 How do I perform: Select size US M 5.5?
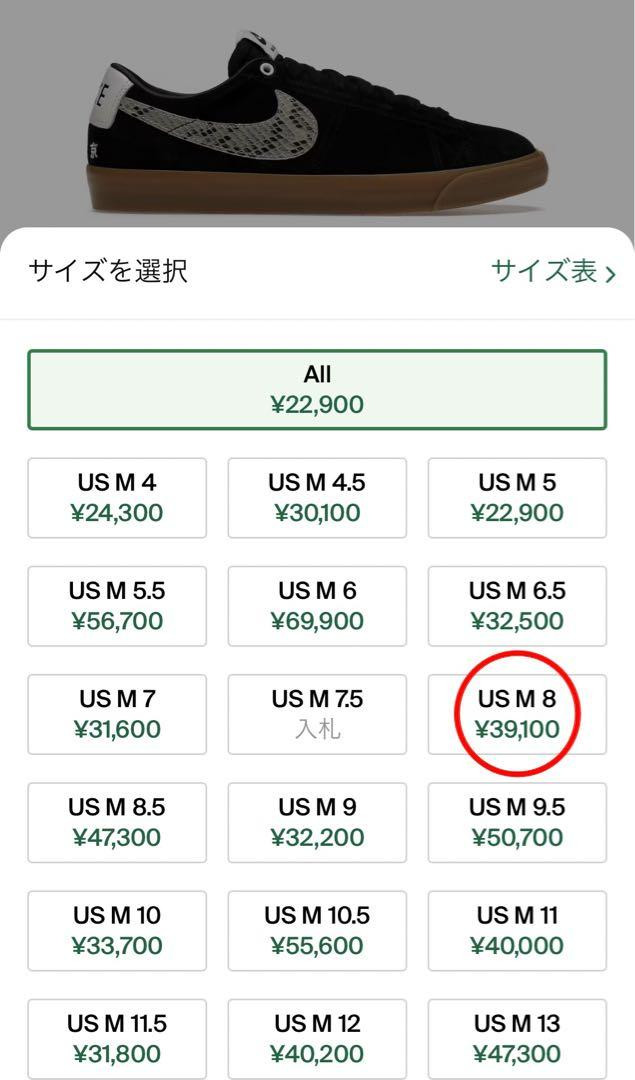[x=117, y=606]
